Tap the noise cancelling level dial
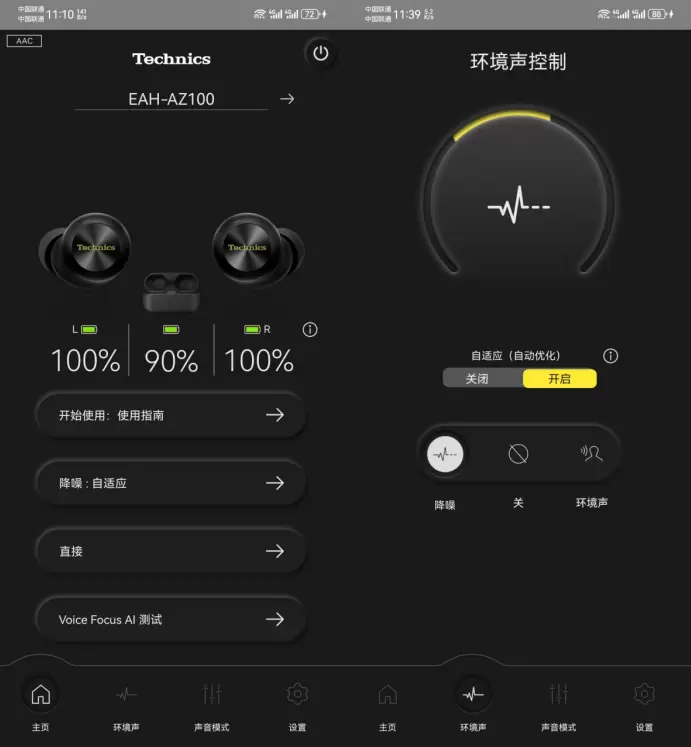691x747 pixels. click(x=518, y=207)
